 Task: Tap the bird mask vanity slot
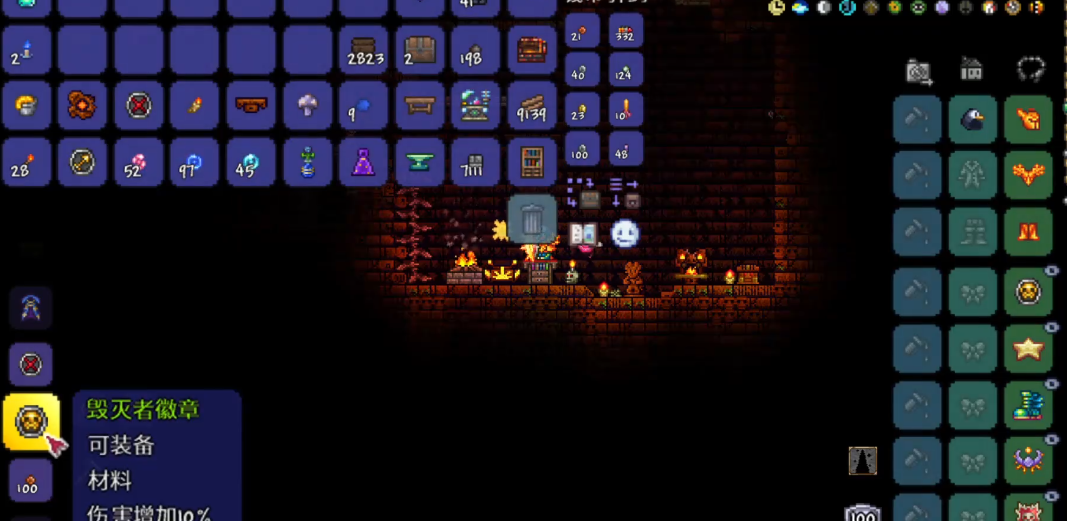[x=972, y=120]
